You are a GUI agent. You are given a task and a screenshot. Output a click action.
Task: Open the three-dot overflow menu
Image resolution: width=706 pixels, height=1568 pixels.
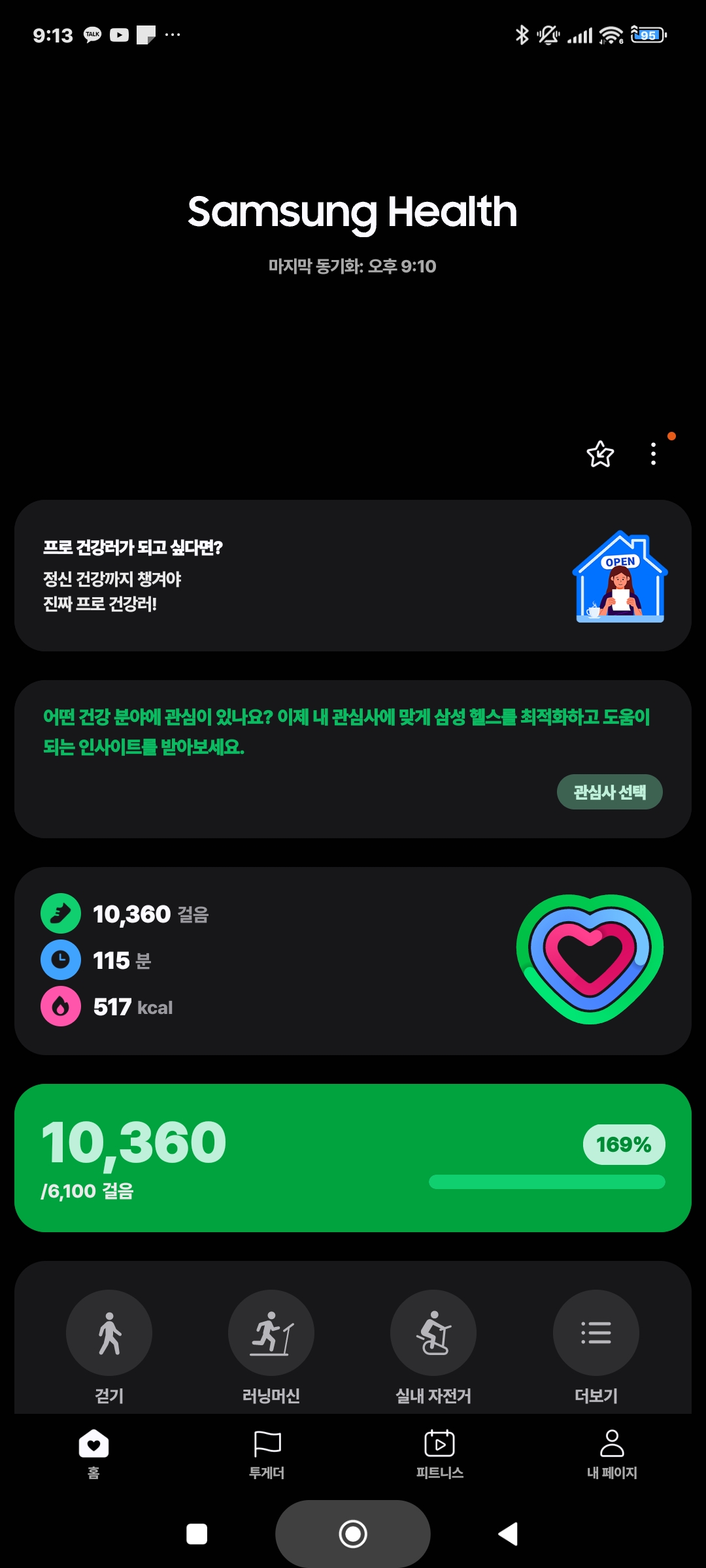[653, 454]
